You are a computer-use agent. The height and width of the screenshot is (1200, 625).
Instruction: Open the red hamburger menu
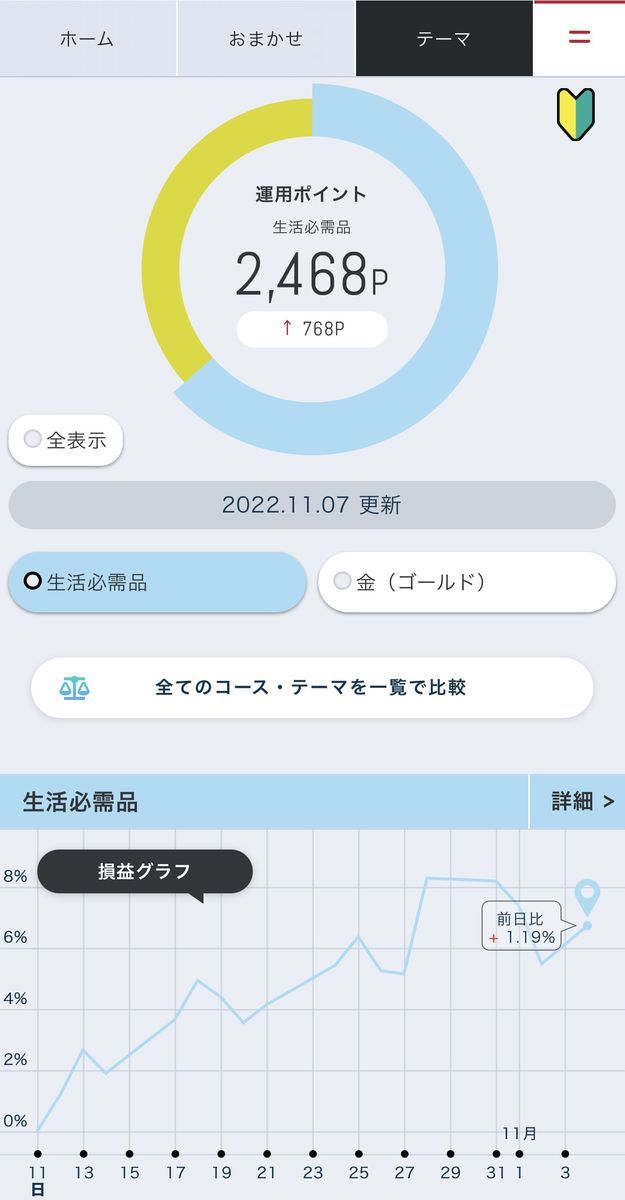point(579,37)
